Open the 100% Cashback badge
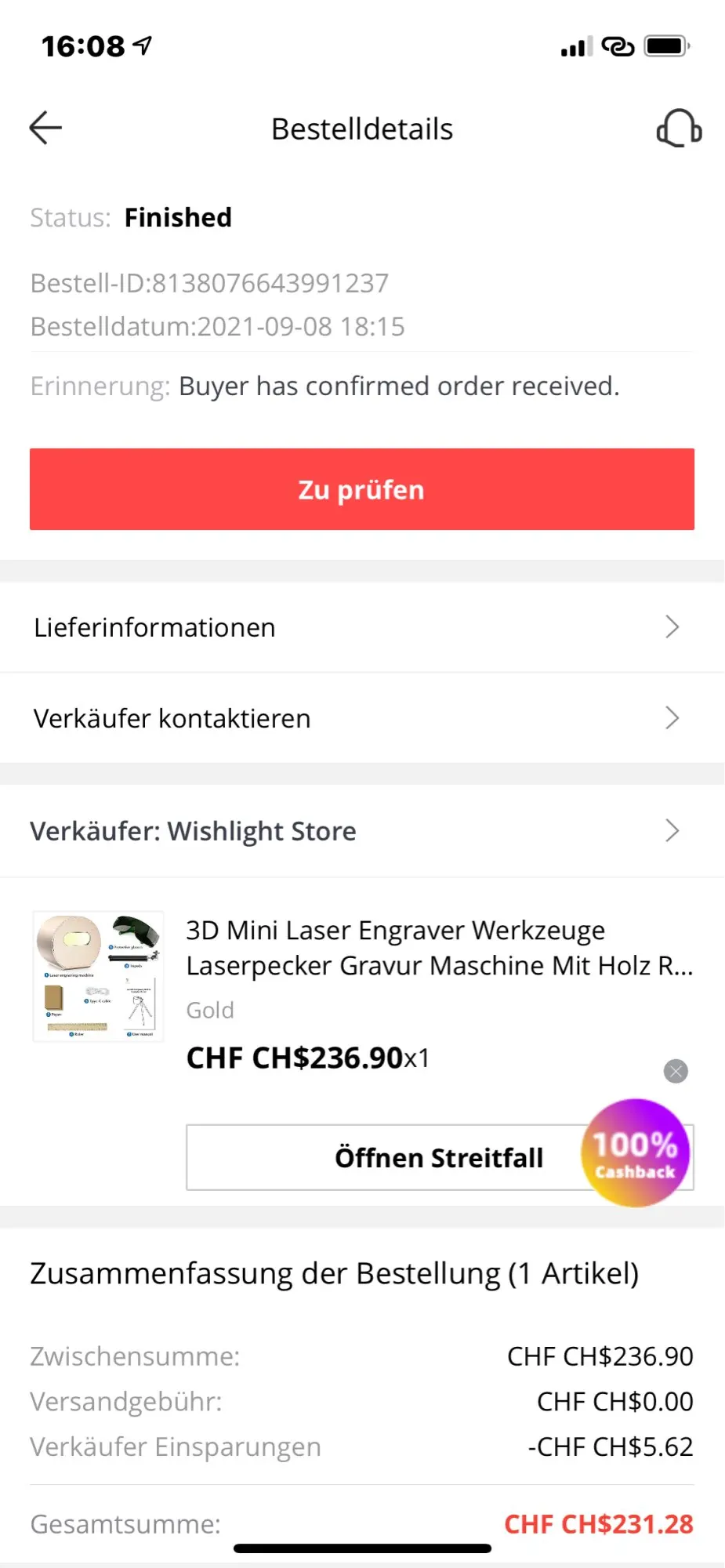725x1568 pixels. 635,1153
